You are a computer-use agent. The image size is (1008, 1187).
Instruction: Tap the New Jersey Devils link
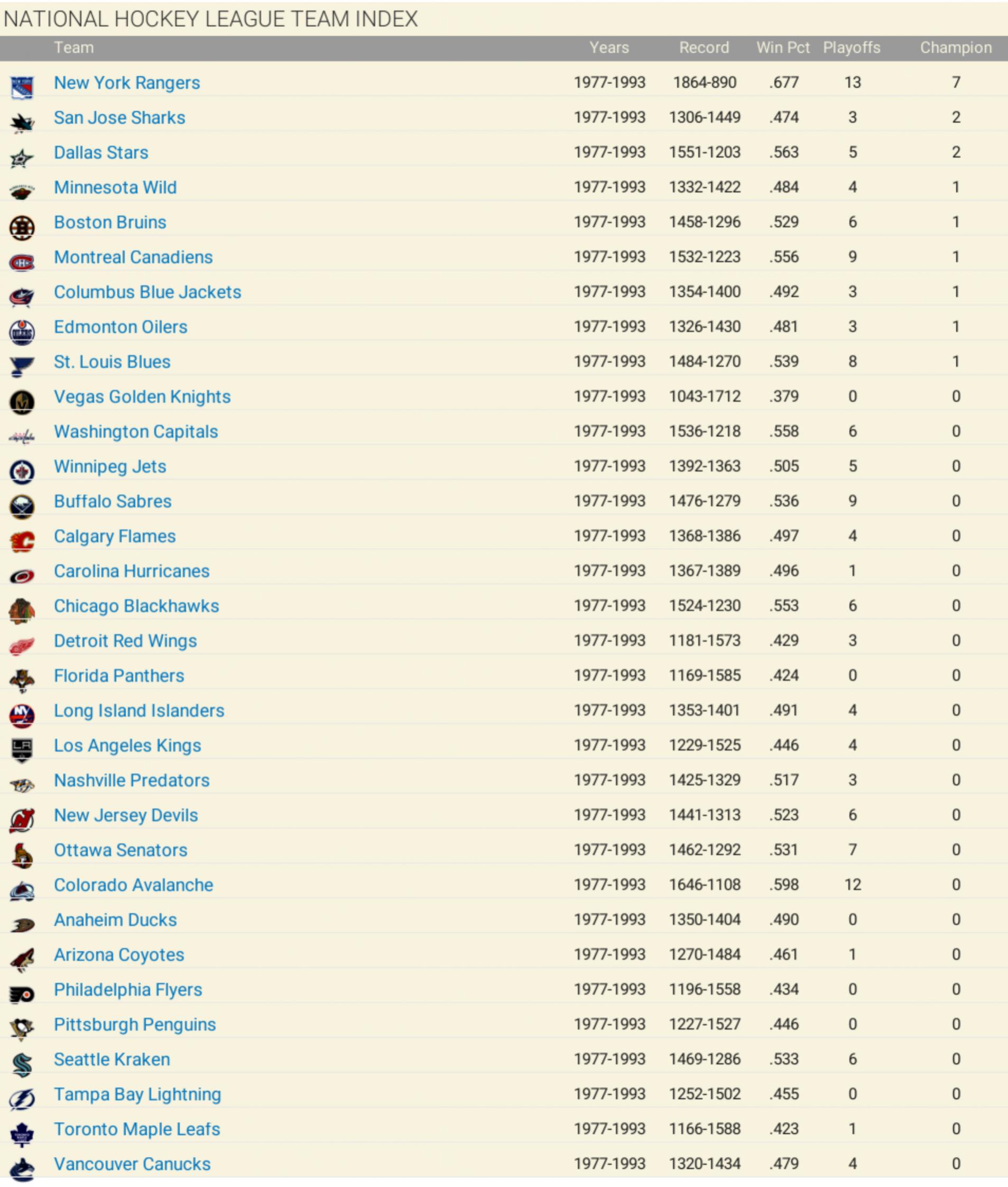[x=126, y=815]
